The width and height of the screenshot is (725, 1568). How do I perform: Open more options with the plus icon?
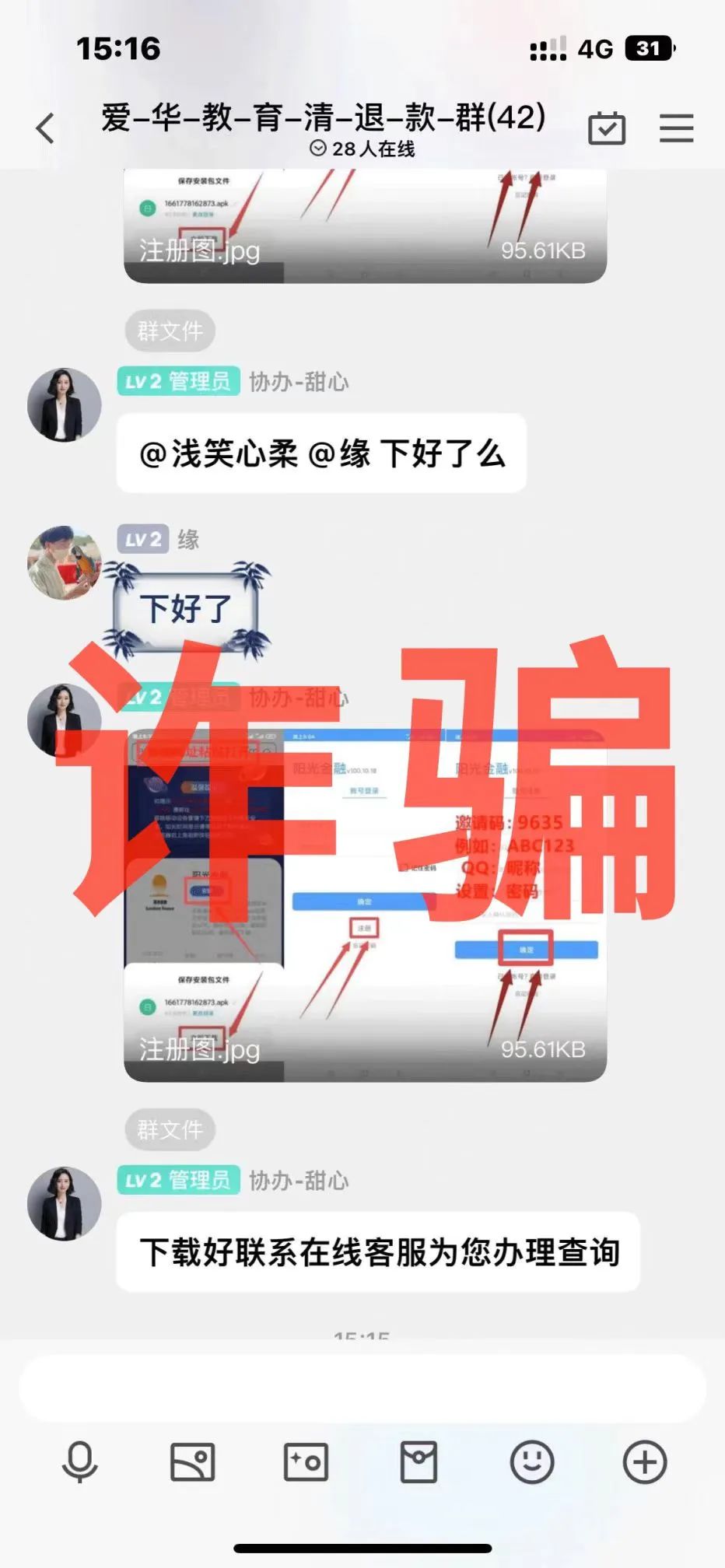point(645,1461)
